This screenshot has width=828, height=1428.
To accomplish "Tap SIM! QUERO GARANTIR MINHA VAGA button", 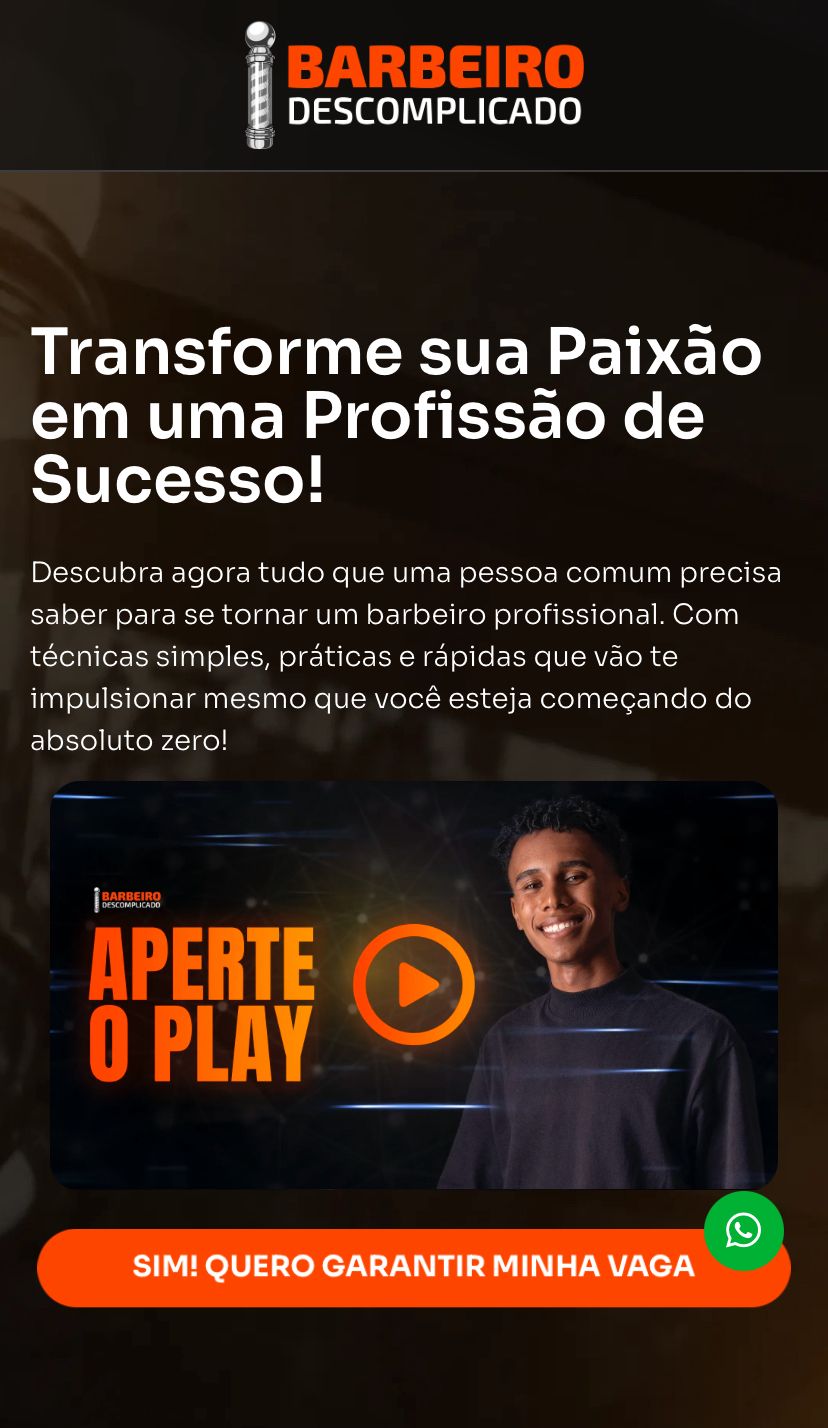I will coord(380,1267).
